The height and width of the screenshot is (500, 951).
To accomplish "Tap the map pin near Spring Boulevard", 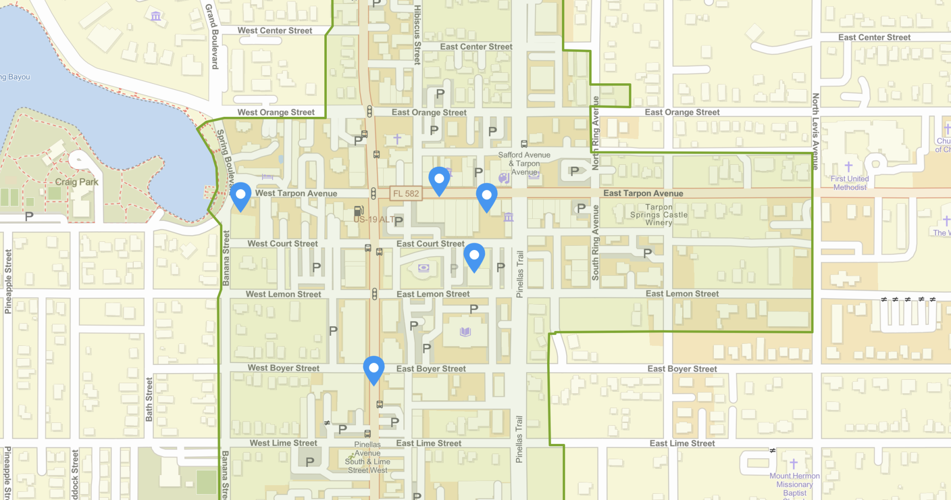I will (240, 195).
